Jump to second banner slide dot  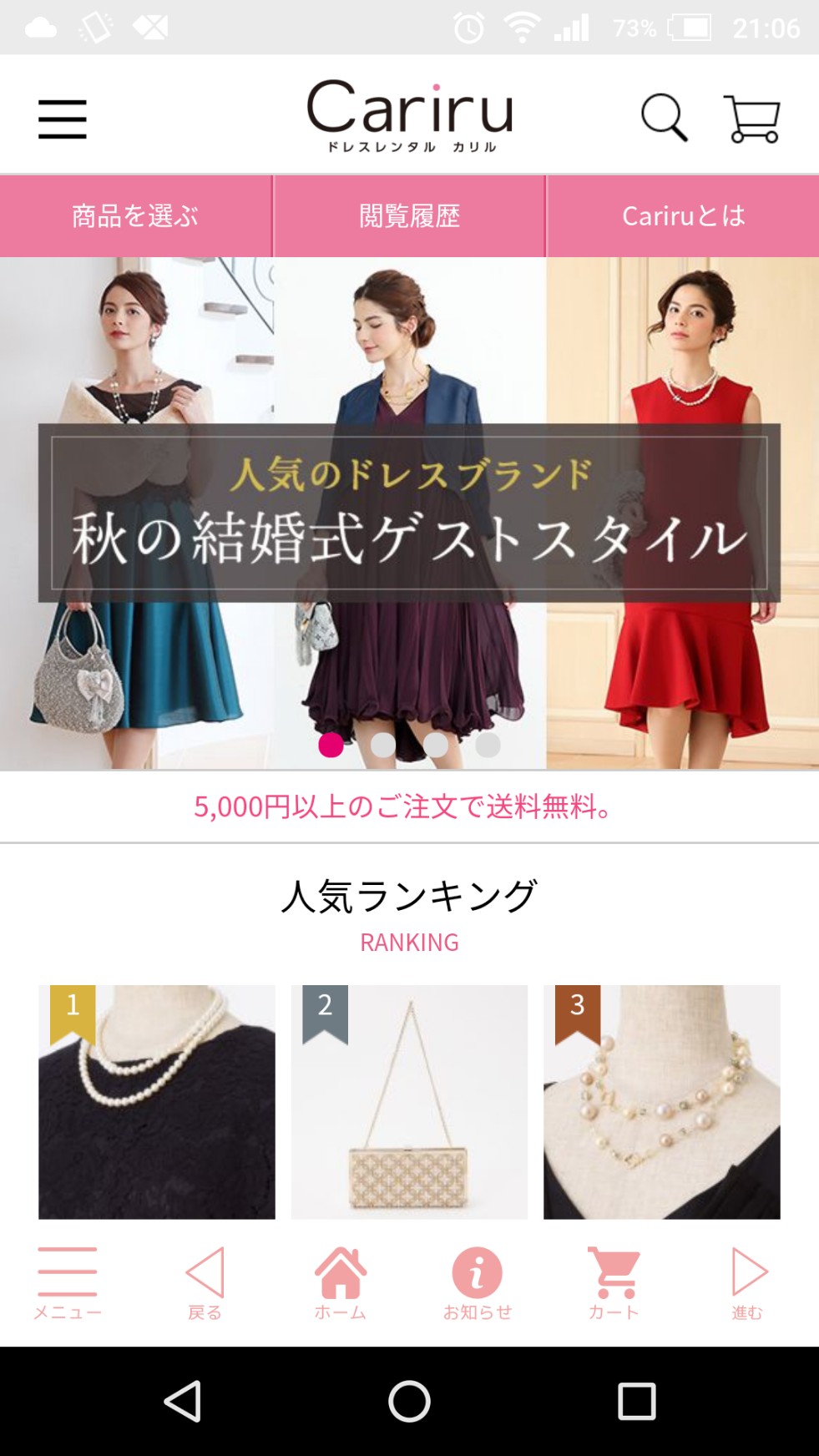[x=383, y=745]
